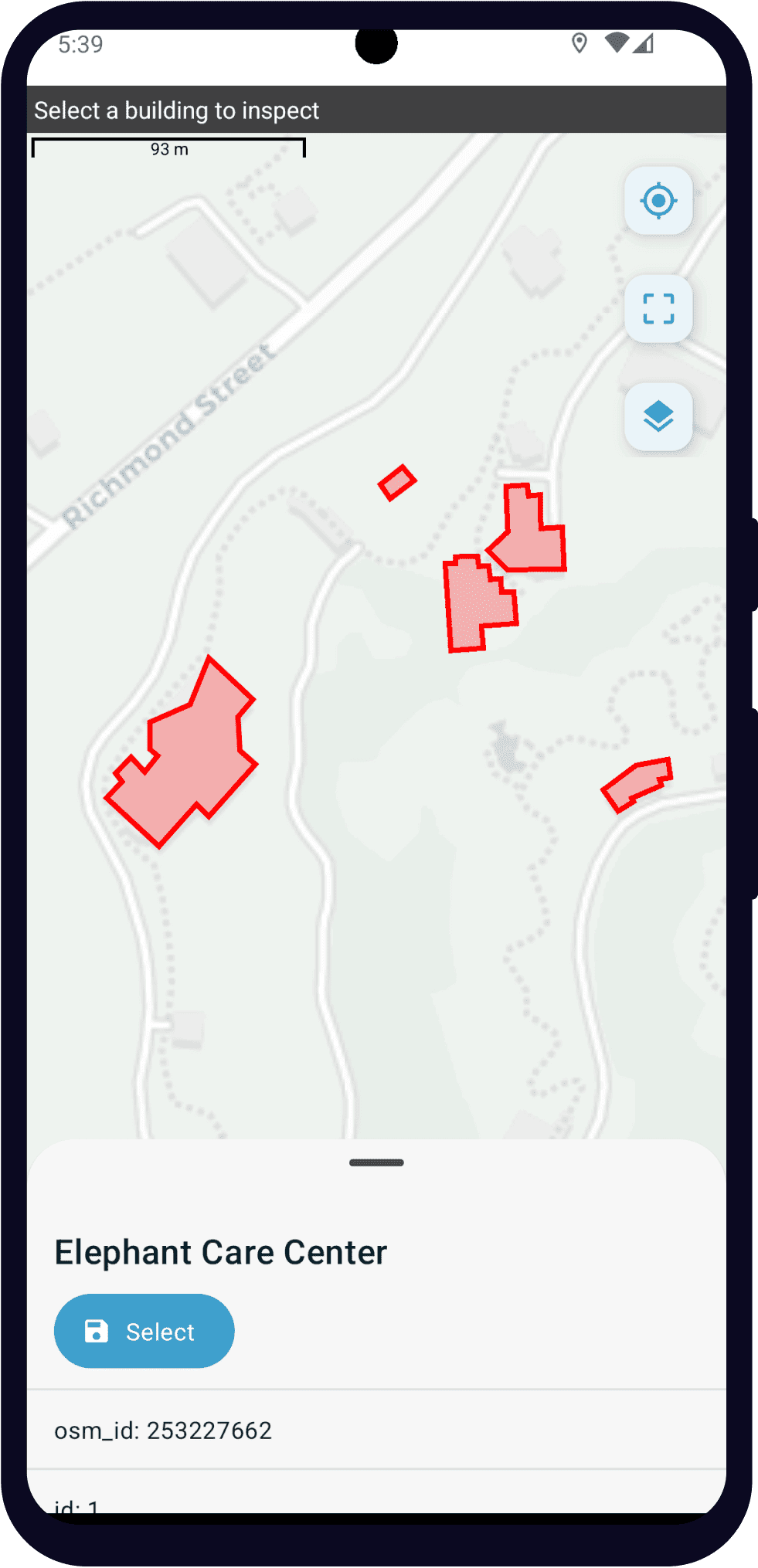Tap the smallest diamond-shaped highlighted building

click(x=397, y=483)
